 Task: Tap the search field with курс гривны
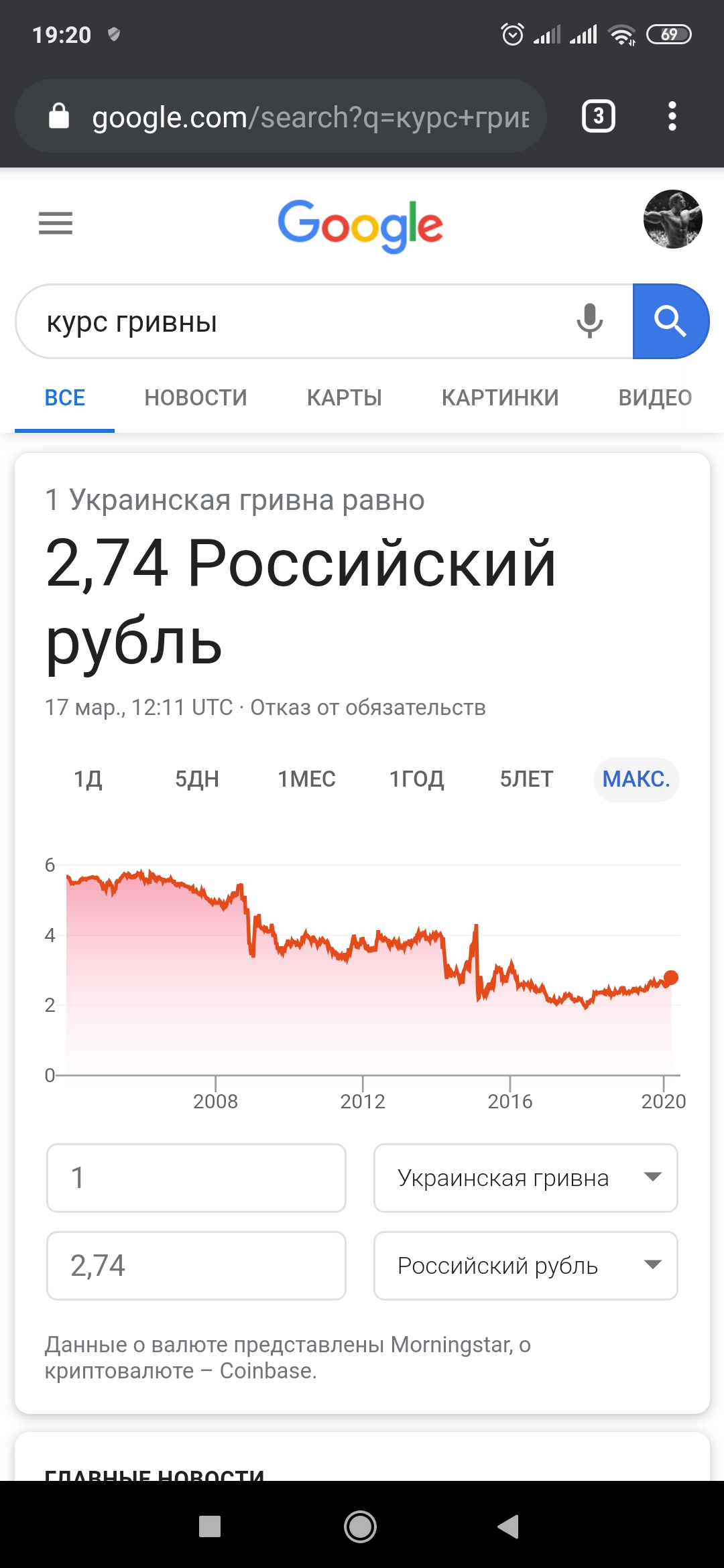click(295, 322)
